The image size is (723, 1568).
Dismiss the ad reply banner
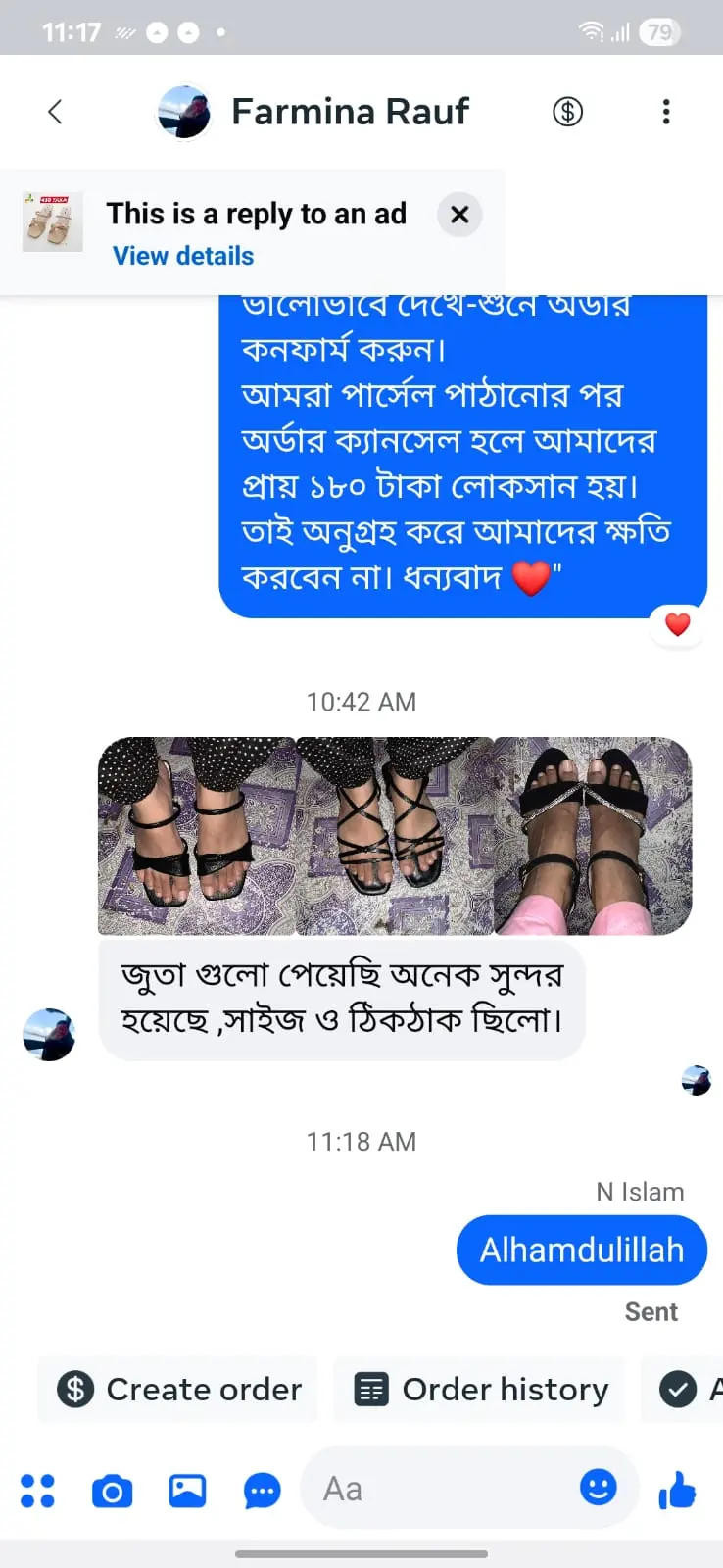pos(459,215)
